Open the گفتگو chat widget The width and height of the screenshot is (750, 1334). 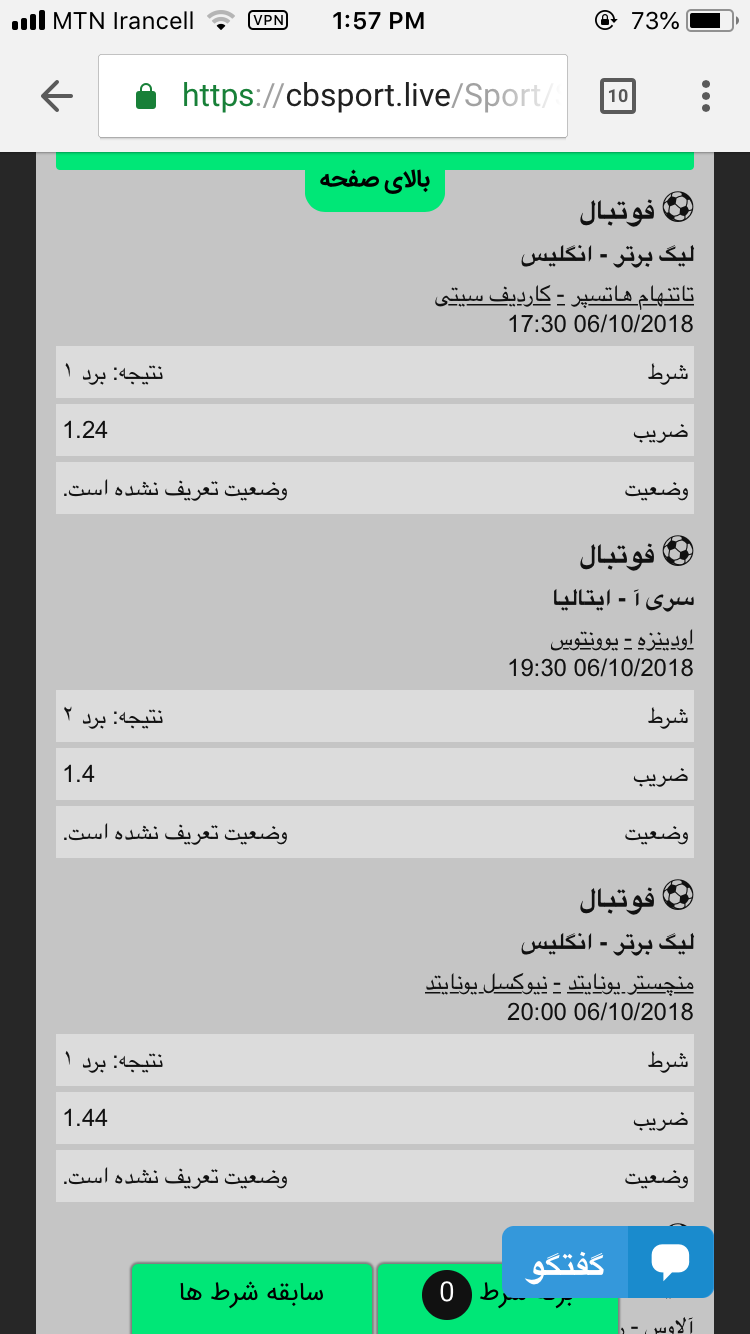pyautogui.click(x=608, y=1262)
